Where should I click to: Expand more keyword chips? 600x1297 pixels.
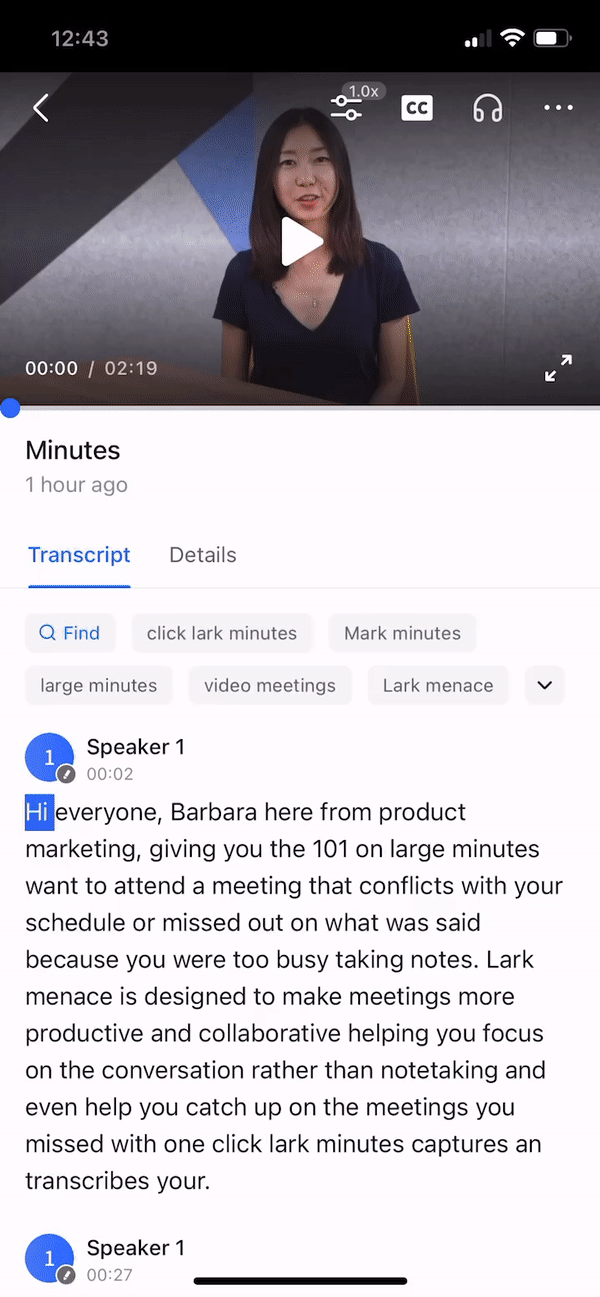(545, 685)
